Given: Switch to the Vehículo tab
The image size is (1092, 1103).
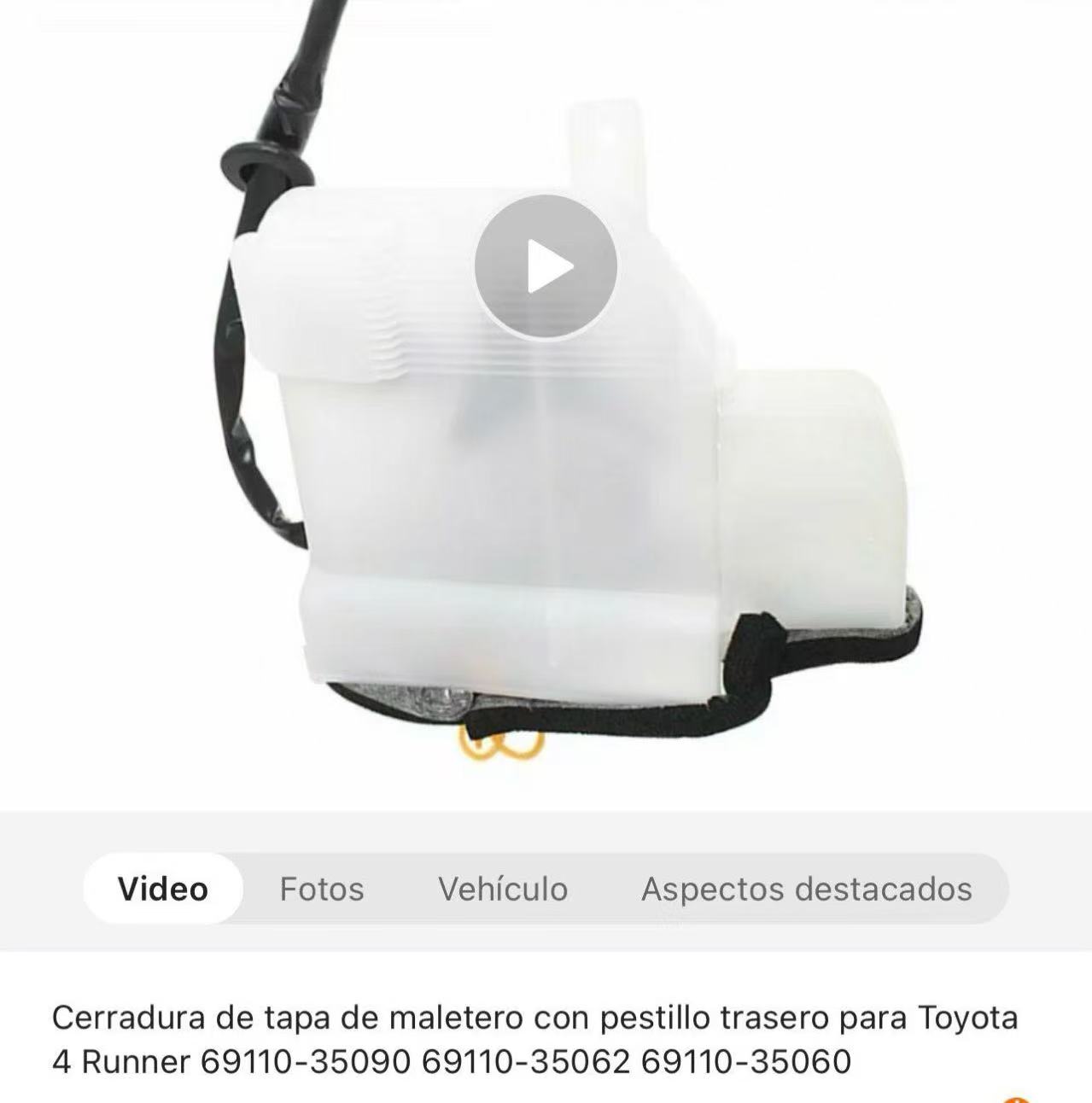Looking at the screenshot, I should 503,889.
